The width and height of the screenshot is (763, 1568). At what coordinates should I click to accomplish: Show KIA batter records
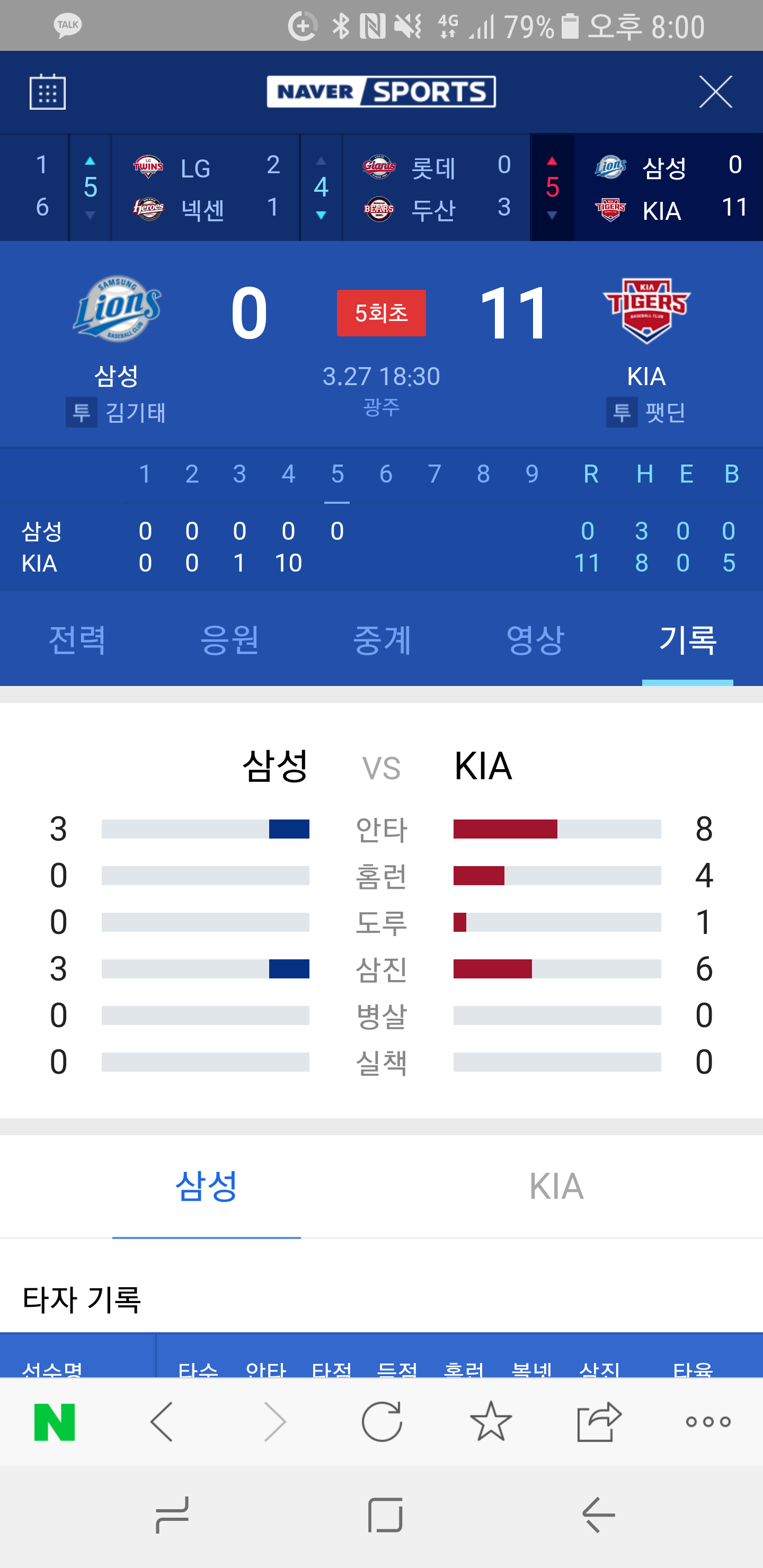click(x=556, y=1186)
